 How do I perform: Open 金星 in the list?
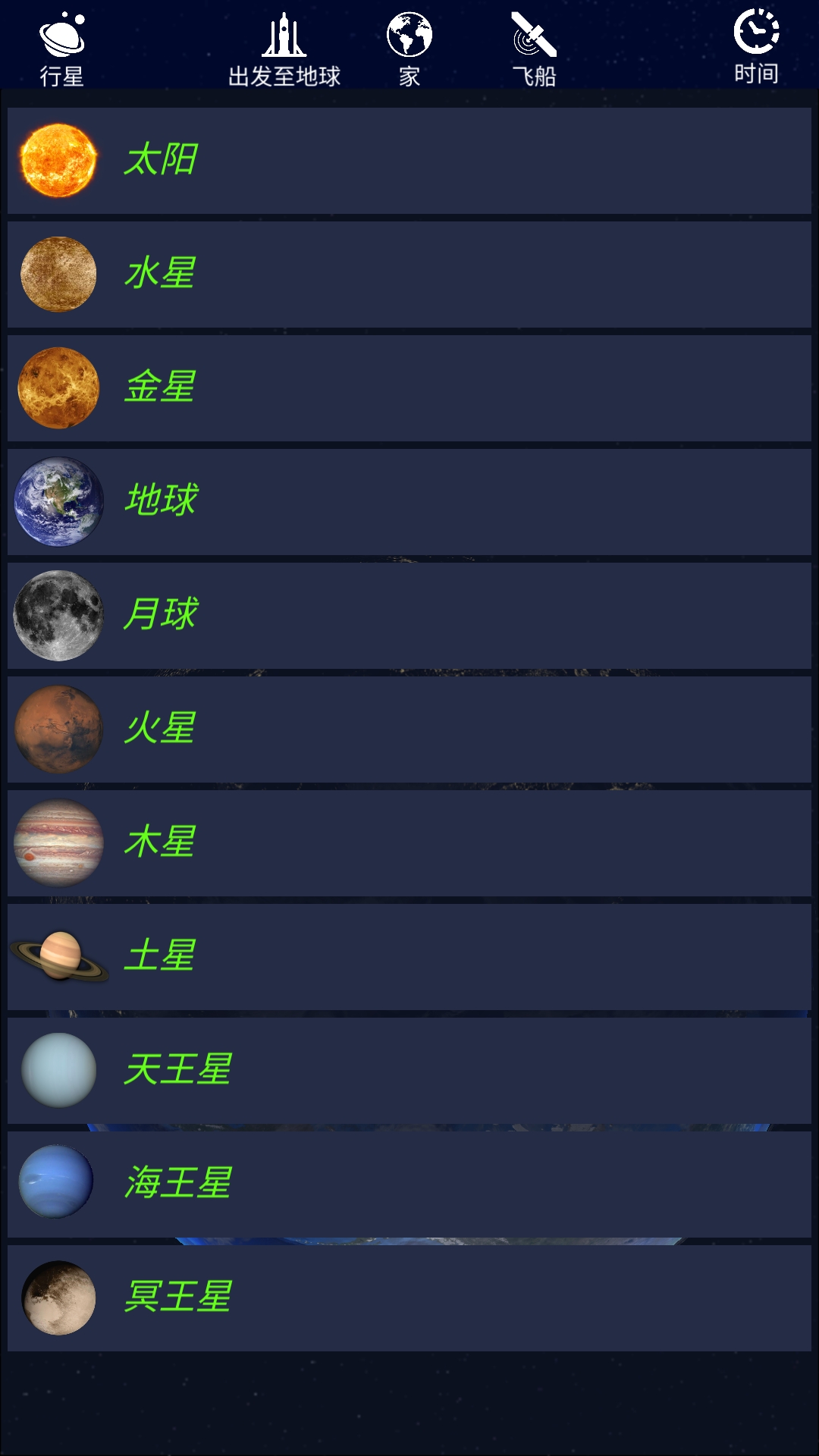tap(409, 388)
